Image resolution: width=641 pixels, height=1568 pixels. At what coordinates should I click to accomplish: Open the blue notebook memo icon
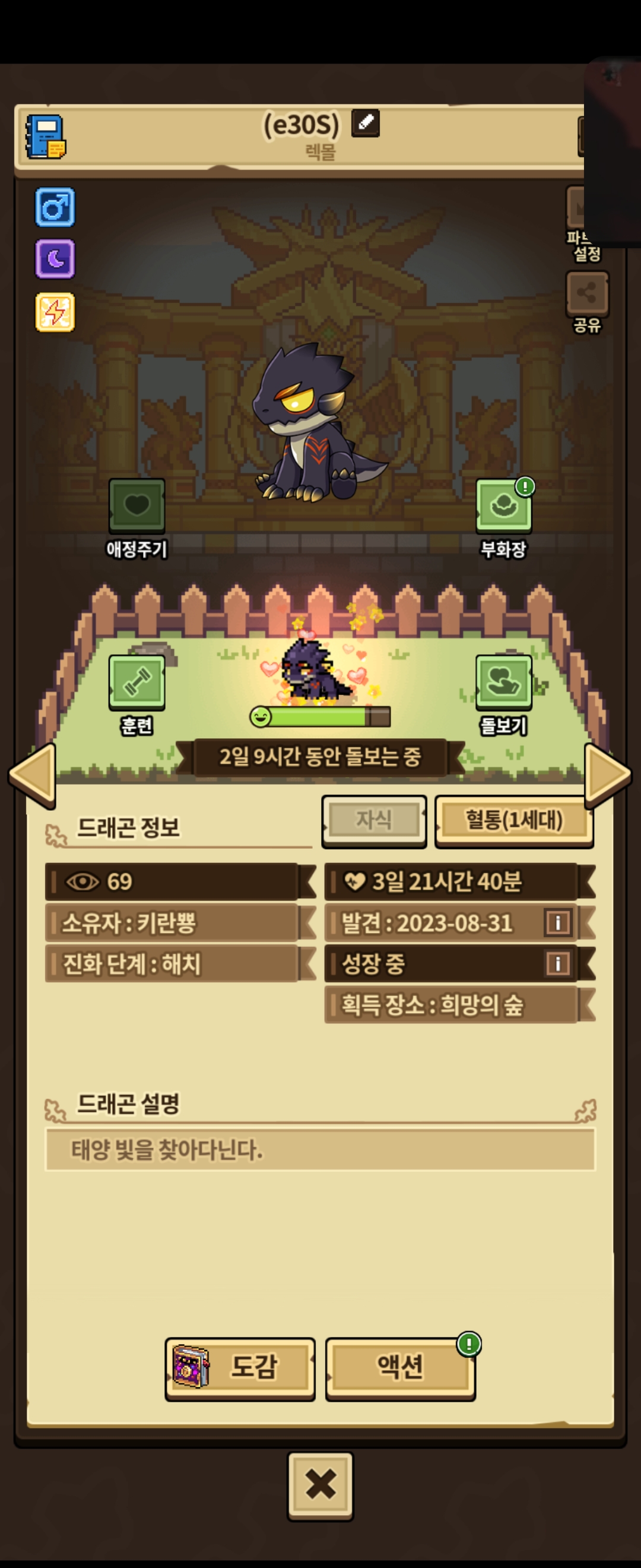point(45,137)
